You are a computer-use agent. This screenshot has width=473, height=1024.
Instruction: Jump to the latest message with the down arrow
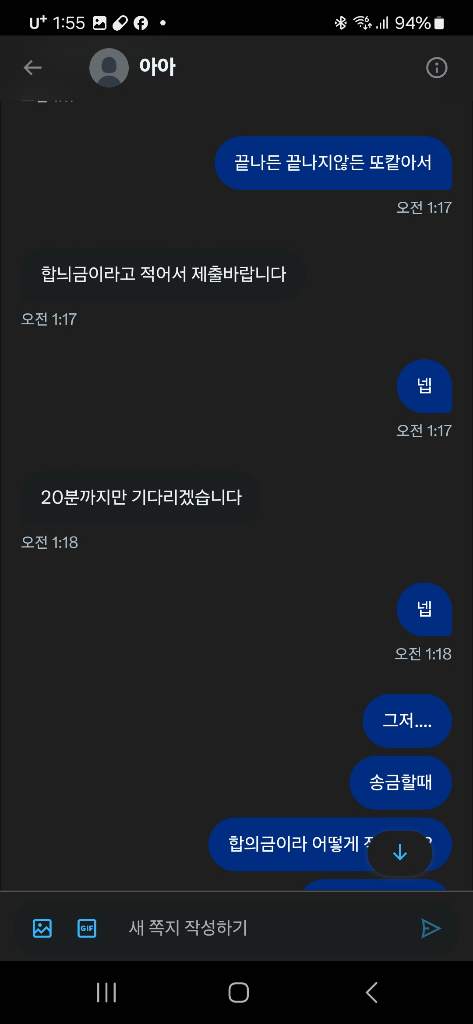(x=400, y=853)
